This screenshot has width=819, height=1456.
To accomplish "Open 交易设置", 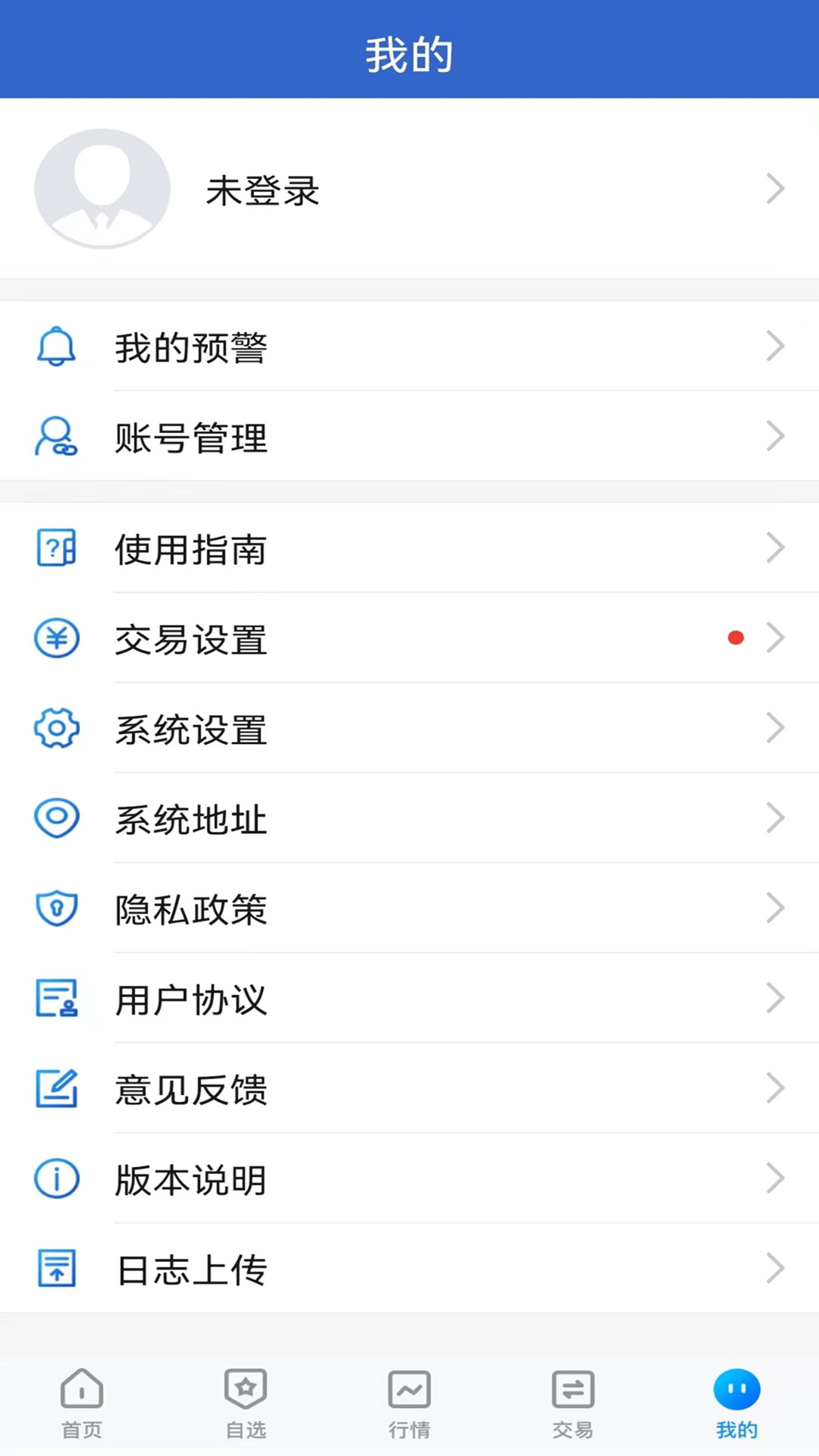I will pos(409,639).
